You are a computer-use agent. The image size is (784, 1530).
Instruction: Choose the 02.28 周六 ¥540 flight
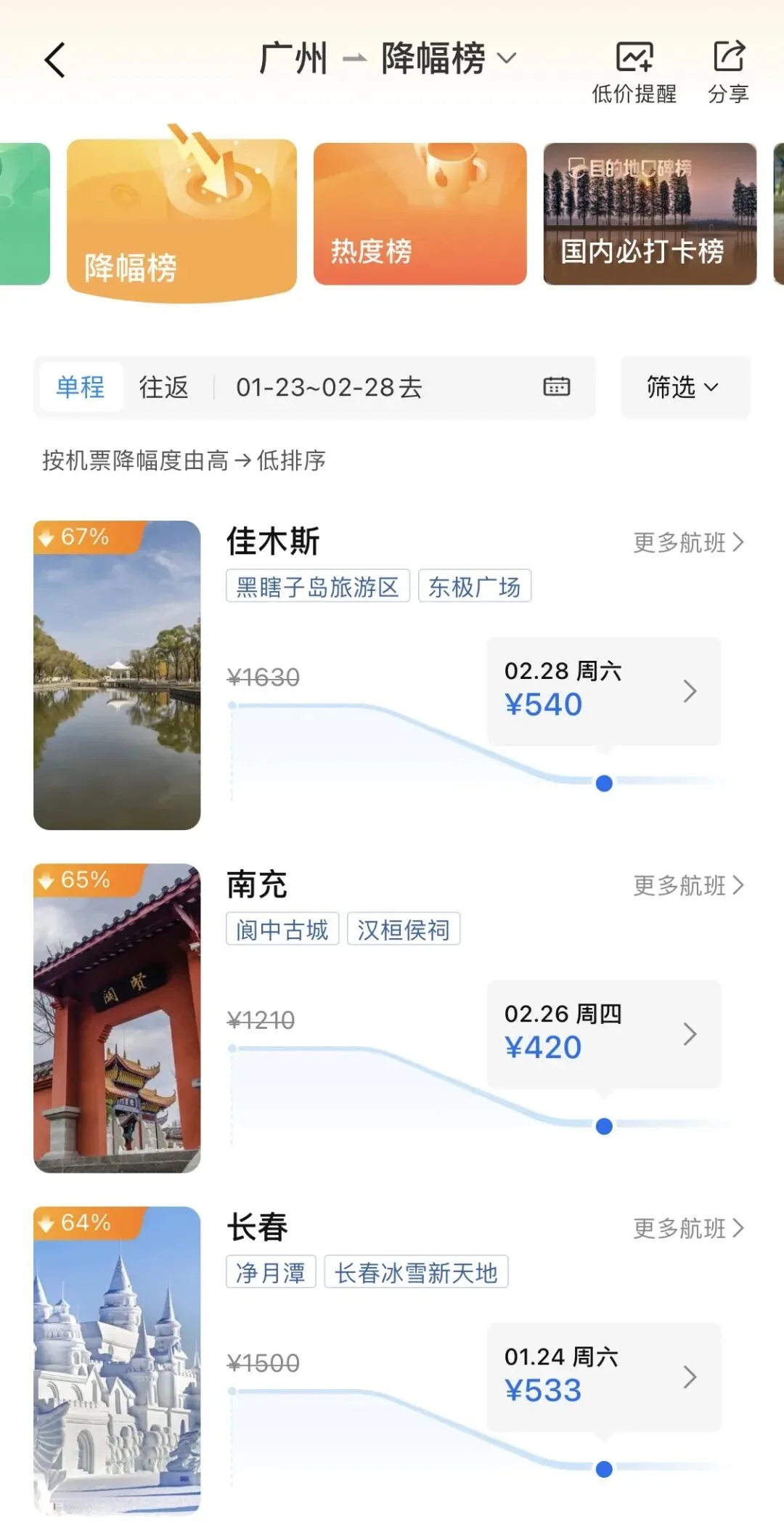[x=603, y=691]
